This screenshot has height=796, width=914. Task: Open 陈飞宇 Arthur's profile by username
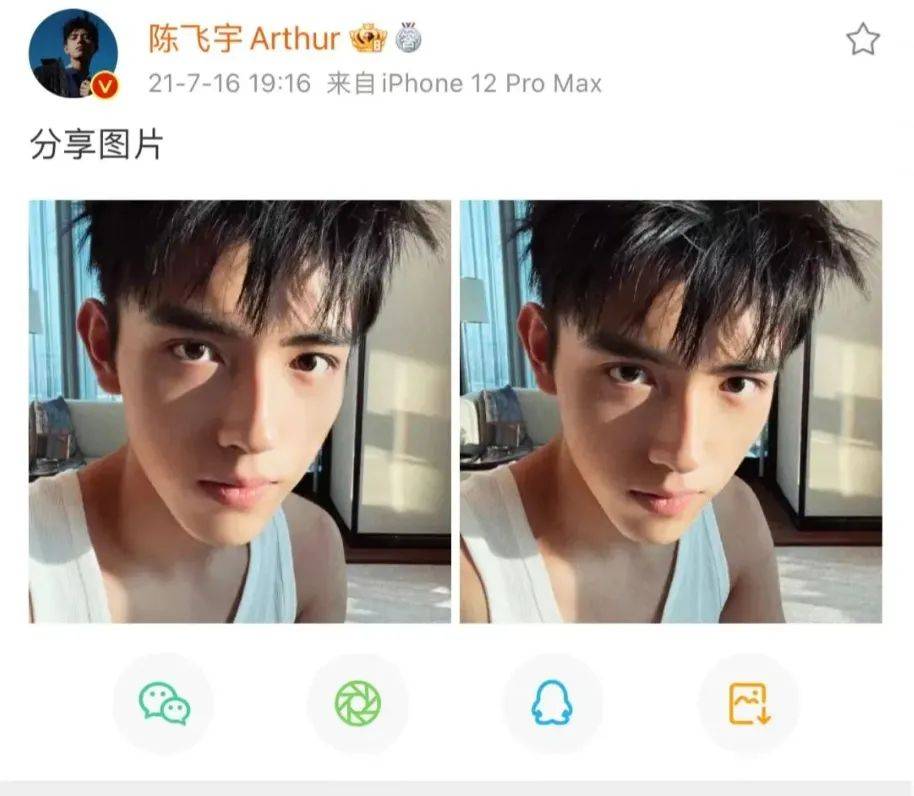click(244, 38)
